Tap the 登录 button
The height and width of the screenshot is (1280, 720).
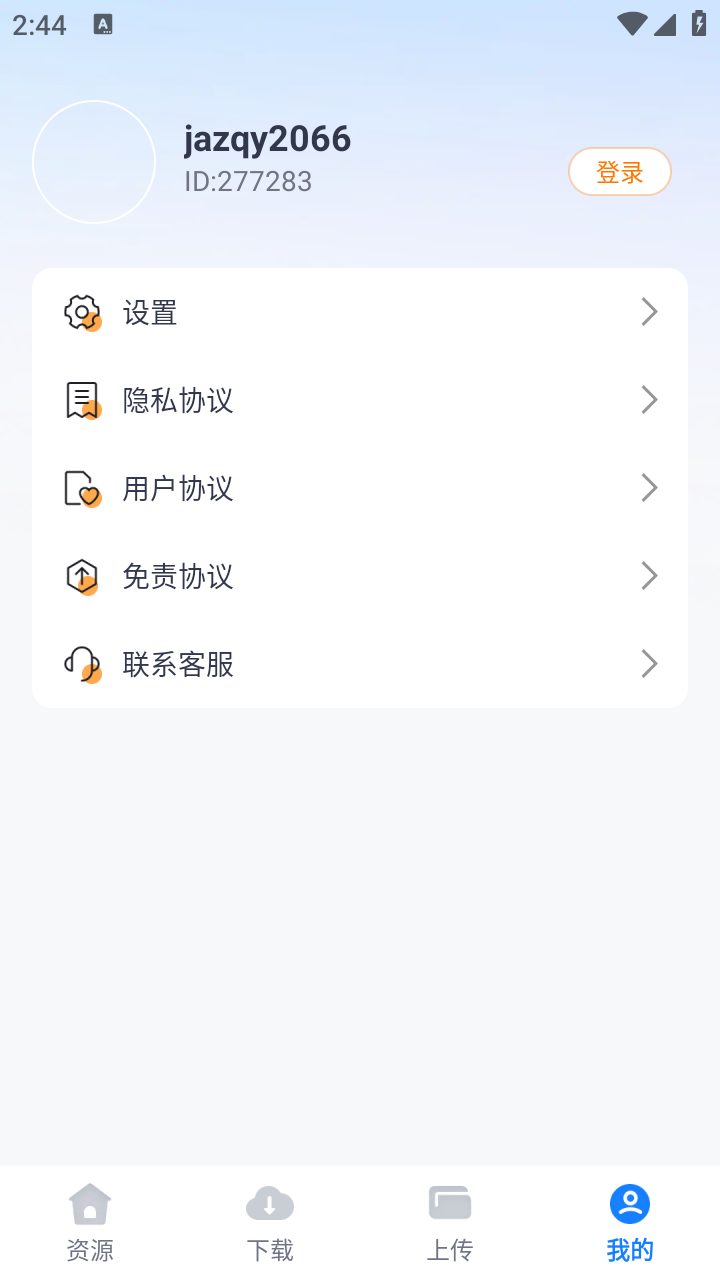pyautogui.click(x=620, y=171)
